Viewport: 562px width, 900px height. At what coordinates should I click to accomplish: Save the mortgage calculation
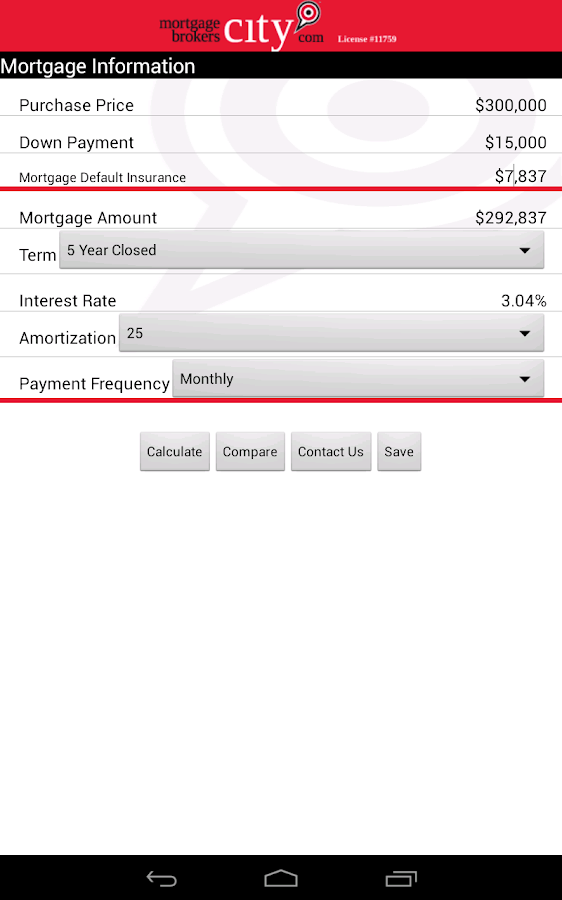coord(399,452)
